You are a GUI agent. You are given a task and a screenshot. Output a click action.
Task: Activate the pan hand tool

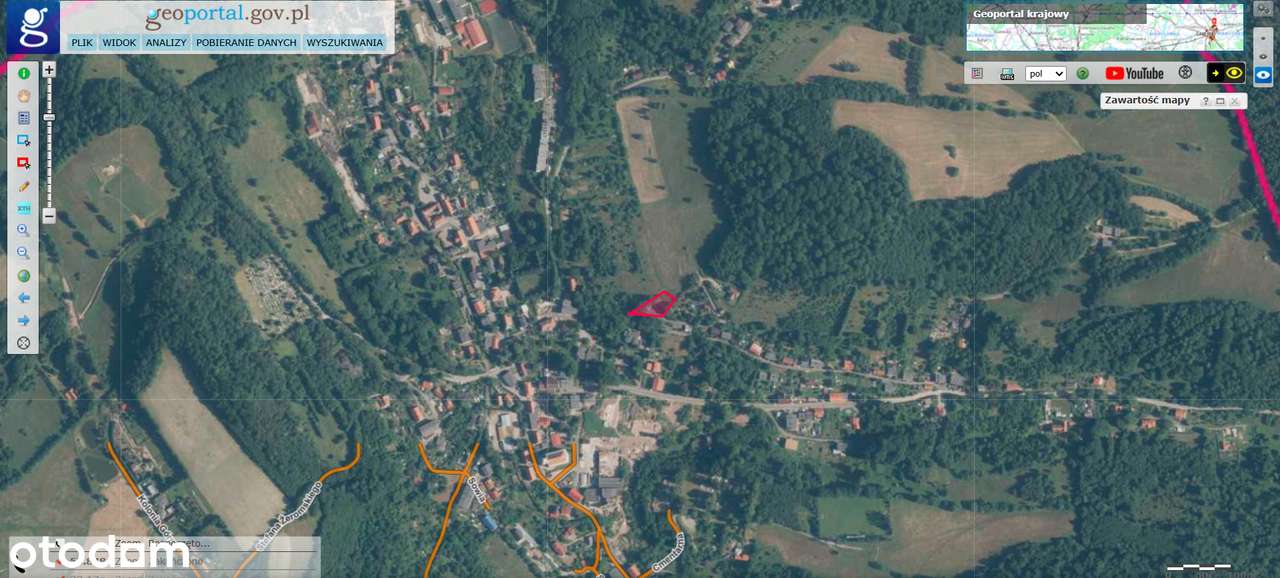[24, 96]
